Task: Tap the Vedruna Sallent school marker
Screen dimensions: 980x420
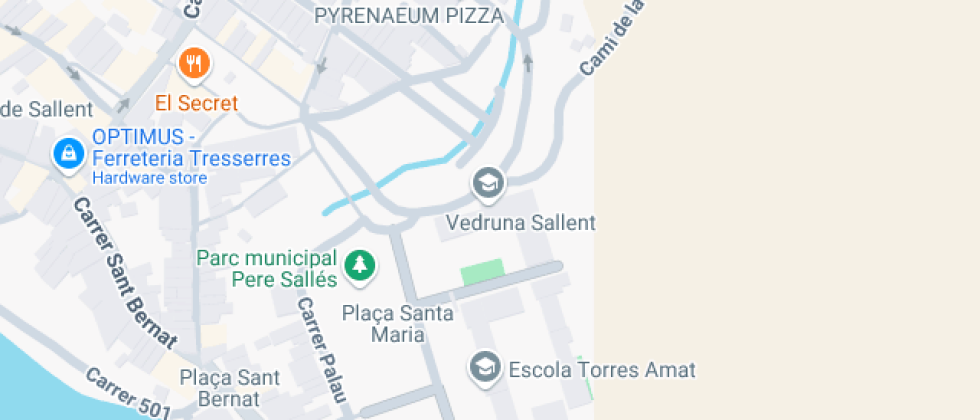Action: tap(488, 183)
